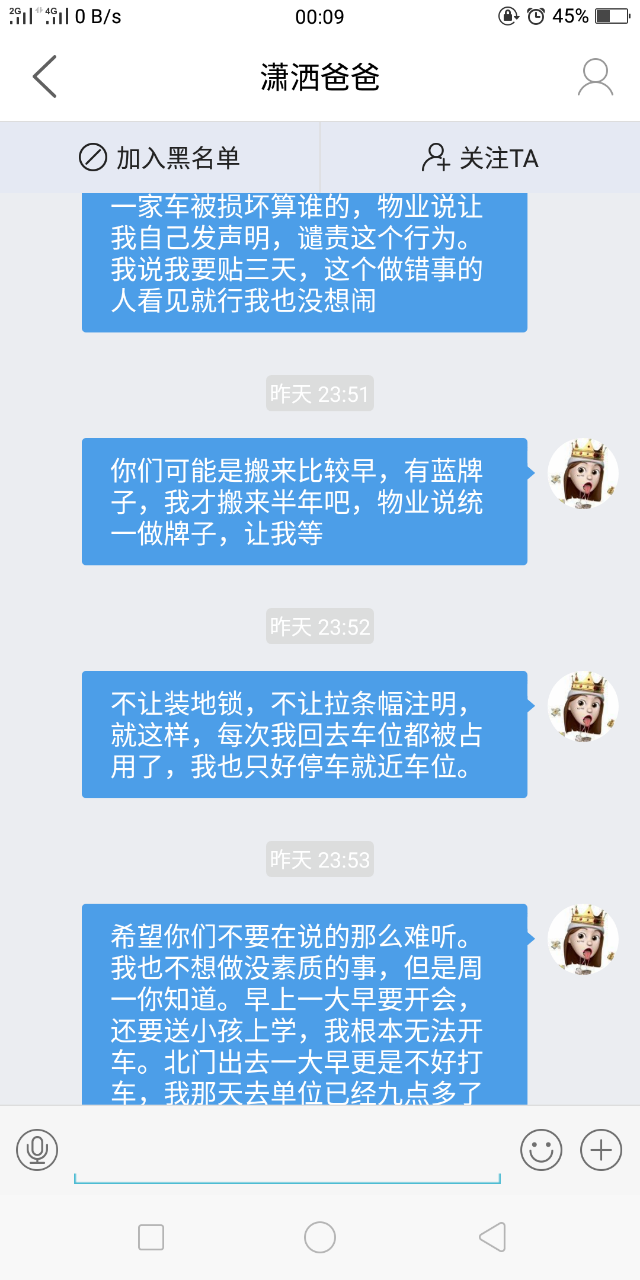
Task: Open the contact profile icon
Action: pos(595,77)
